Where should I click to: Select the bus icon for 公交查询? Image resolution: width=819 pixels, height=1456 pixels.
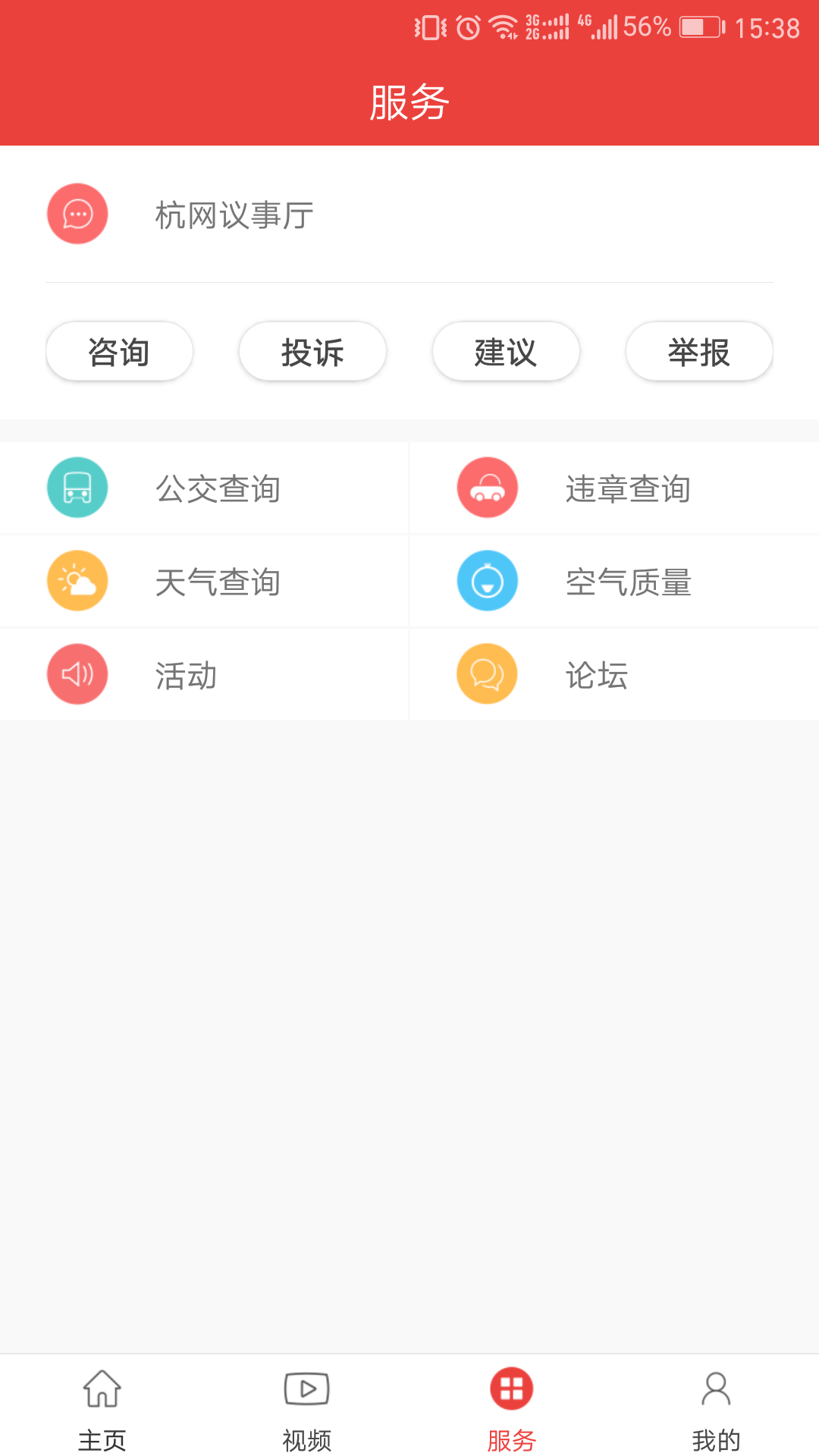(x=77, y=488)
